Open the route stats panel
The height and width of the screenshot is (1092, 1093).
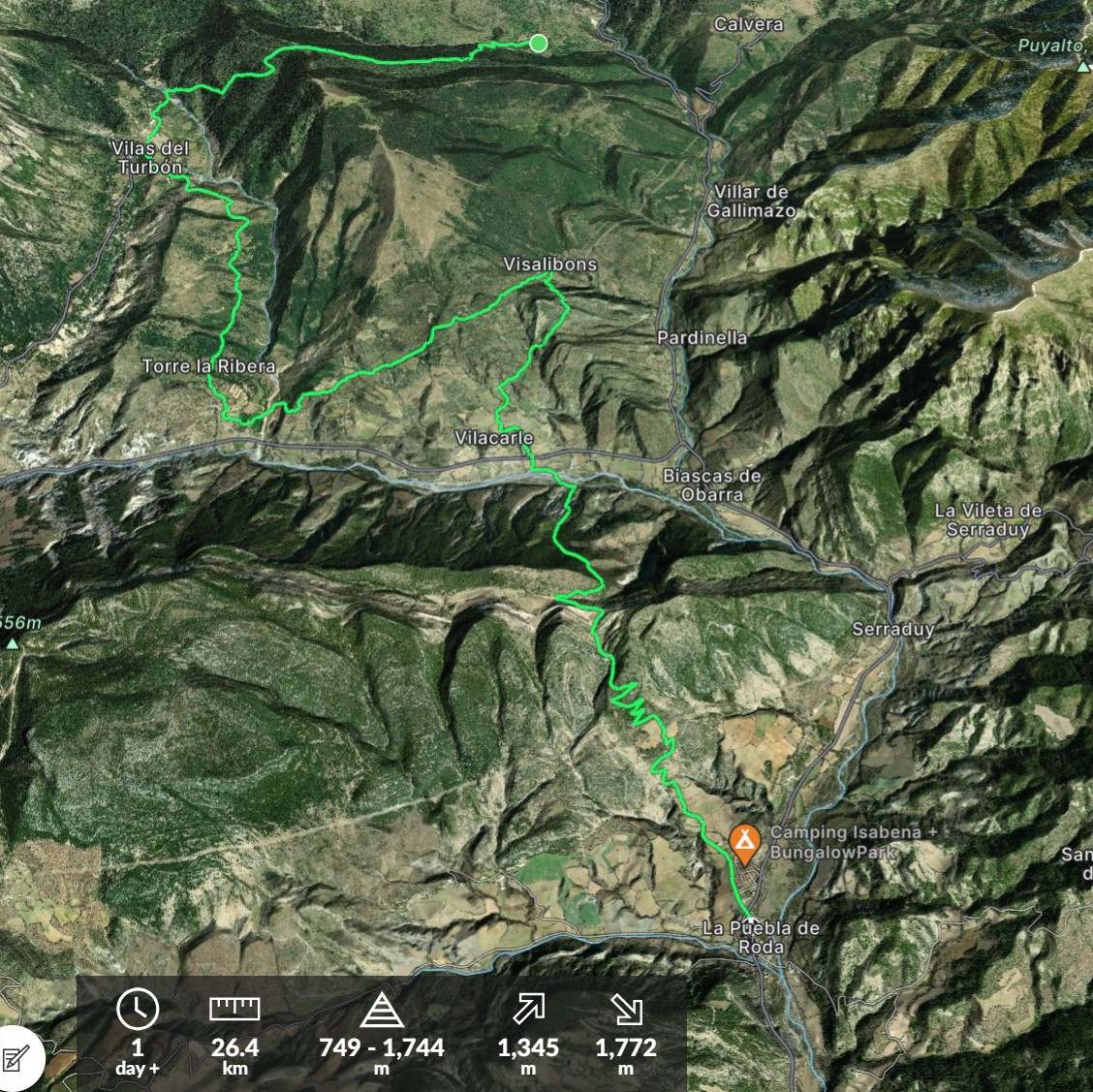pyautogui.click(x=382, y=1033)
